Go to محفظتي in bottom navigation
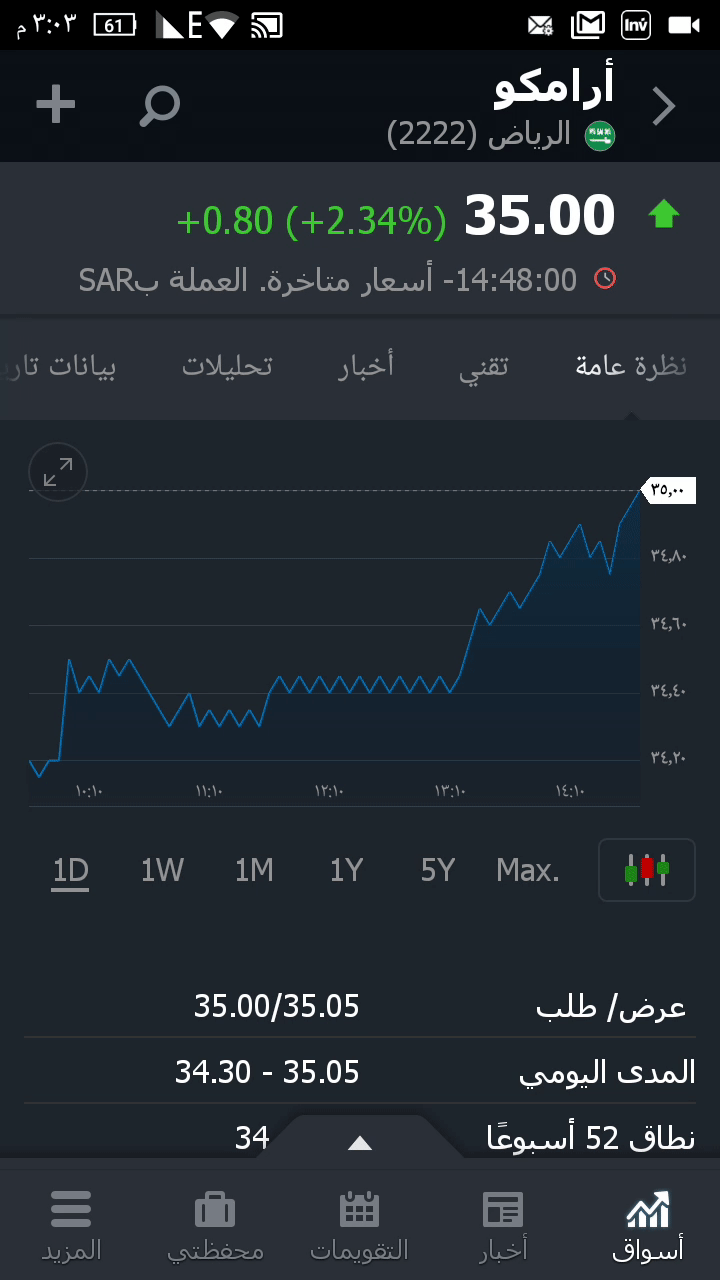Screen dimensions: 720x1280 coord(215,1224)
